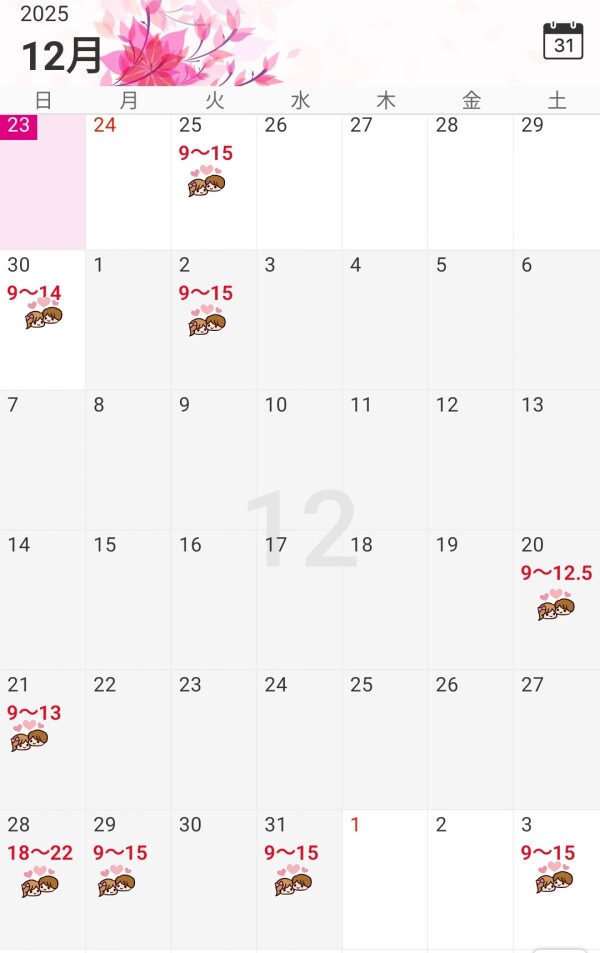This screenshot has height=953, width=600.
Task: Select January 3 showing 9〜15
Action: (557, 879)
